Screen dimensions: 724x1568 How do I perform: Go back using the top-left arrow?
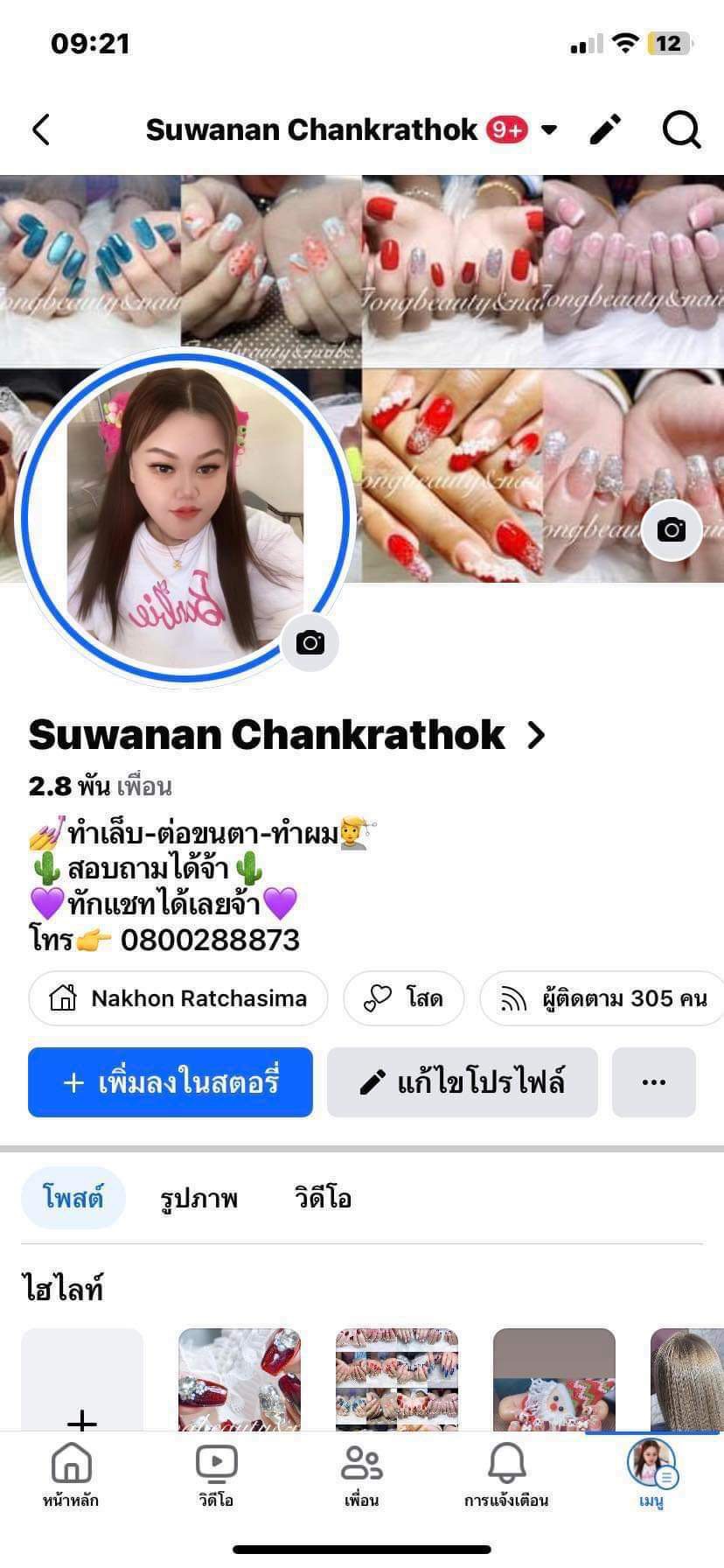pyautogui.click(x=41, y=129)
